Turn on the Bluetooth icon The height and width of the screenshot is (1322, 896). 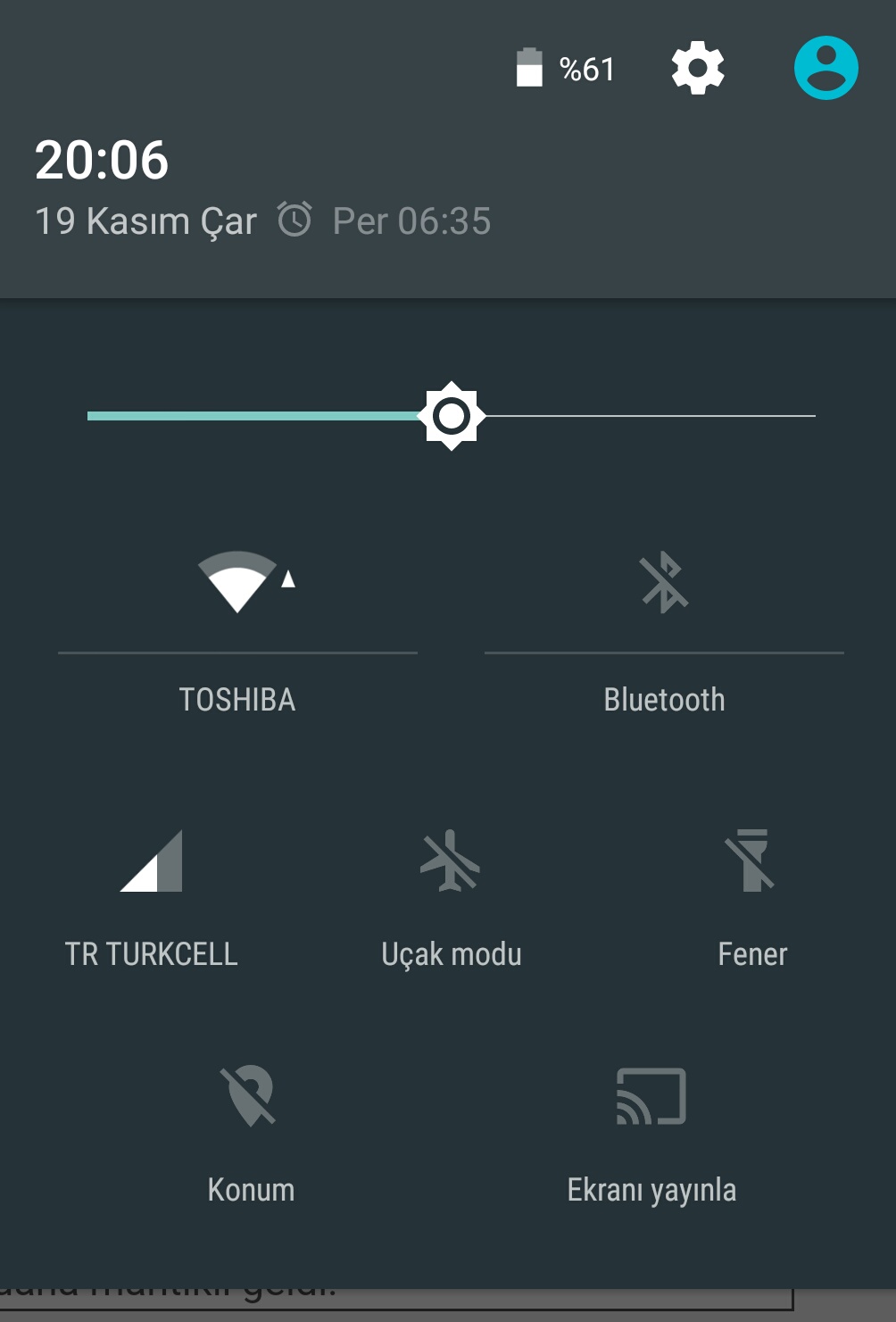(664, 583)
